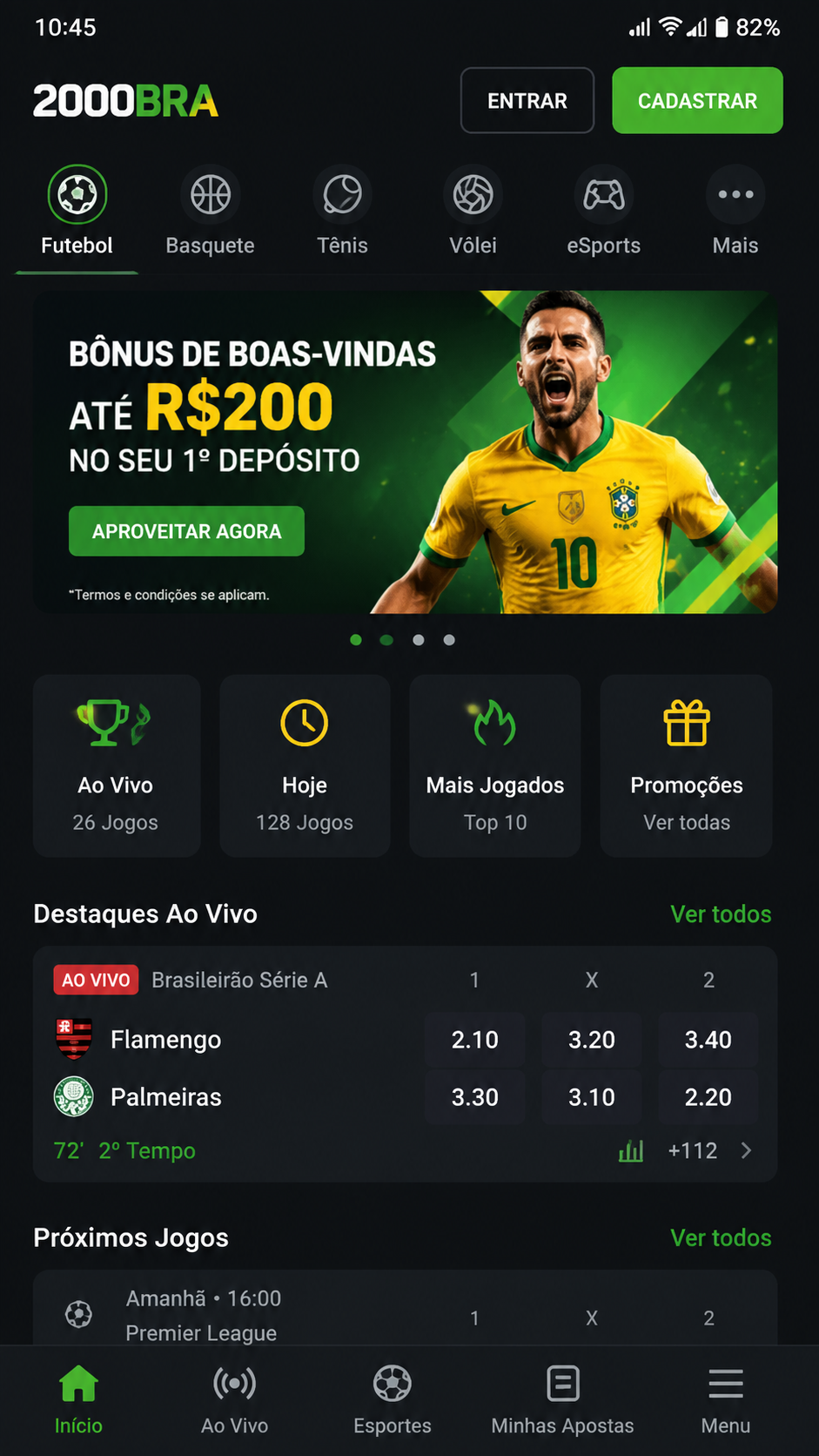This screenshot has height=1456, width=819.
Task: Open the Ao Vivo 26 Jogos card
Action: [x=117, y=765]
